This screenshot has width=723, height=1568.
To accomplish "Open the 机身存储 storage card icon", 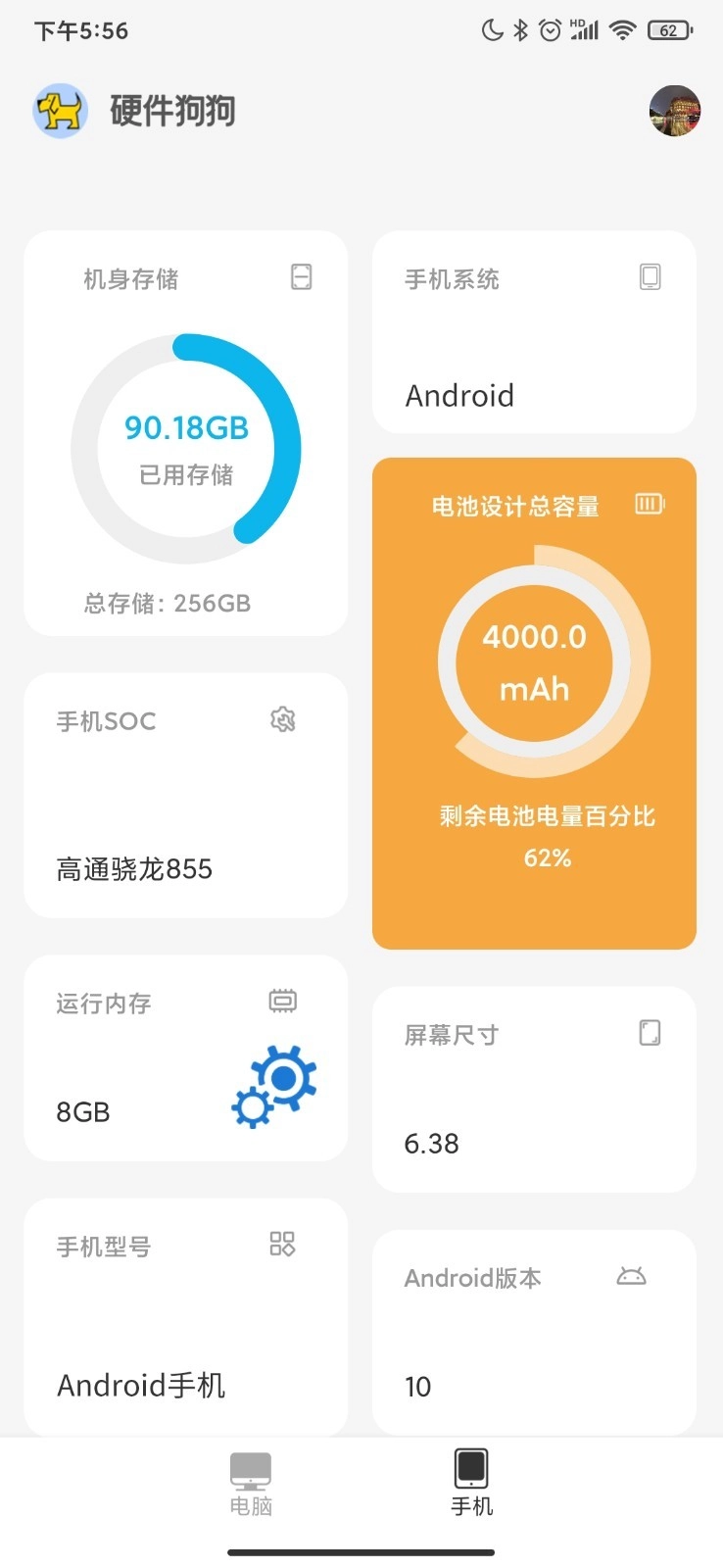I will (302, 276).
